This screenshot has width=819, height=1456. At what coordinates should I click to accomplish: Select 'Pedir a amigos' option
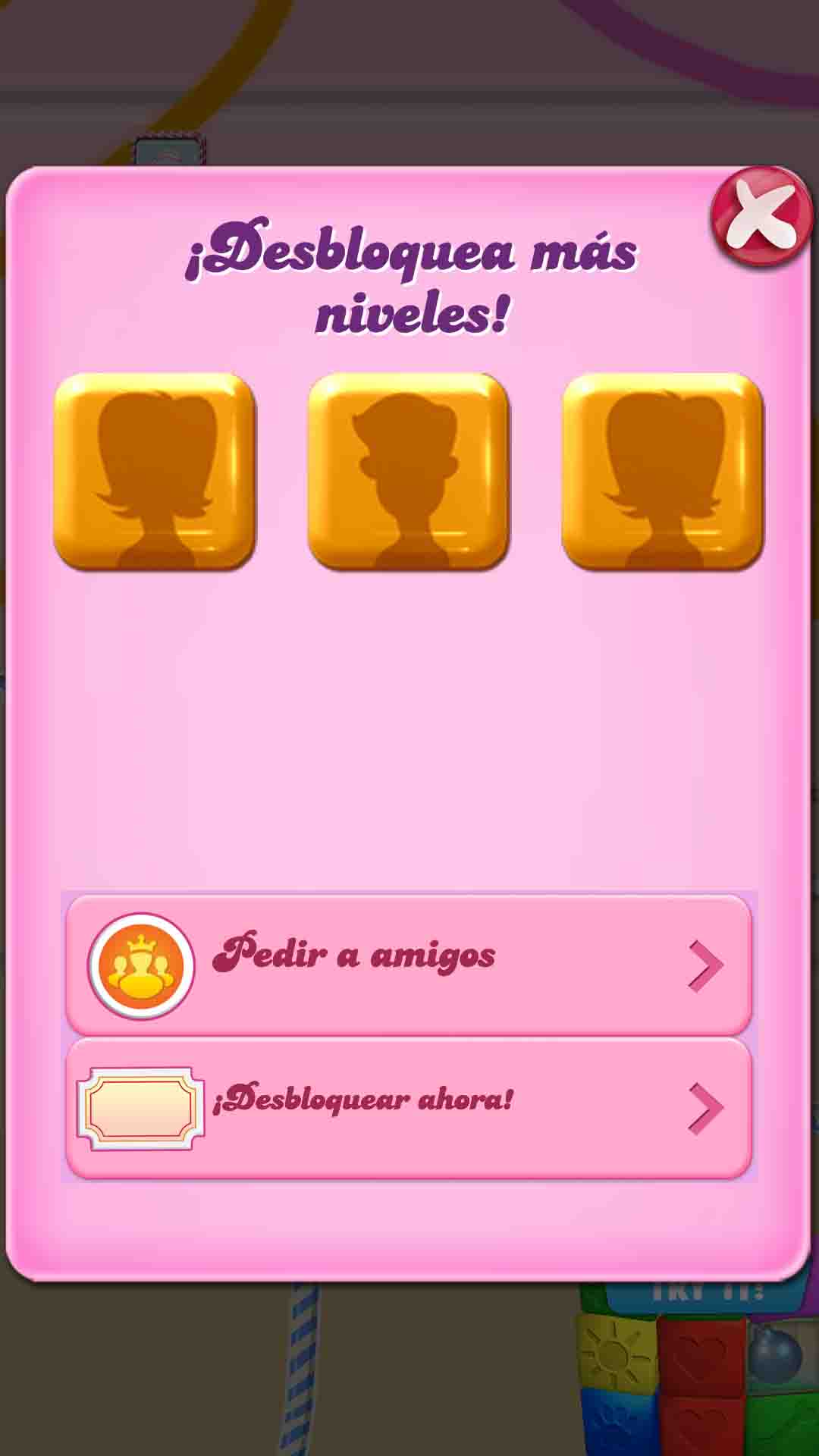409,965
